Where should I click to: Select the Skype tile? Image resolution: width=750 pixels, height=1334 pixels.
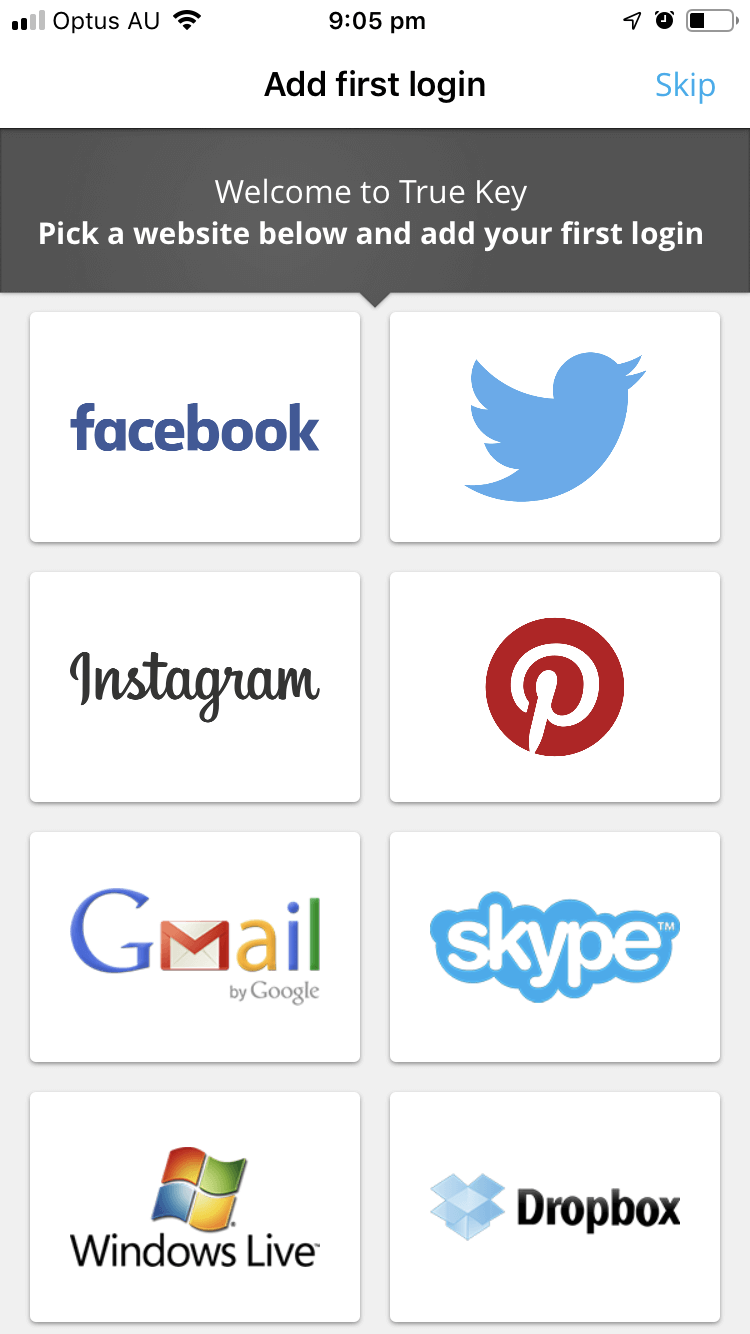click(x=555, y=947)
